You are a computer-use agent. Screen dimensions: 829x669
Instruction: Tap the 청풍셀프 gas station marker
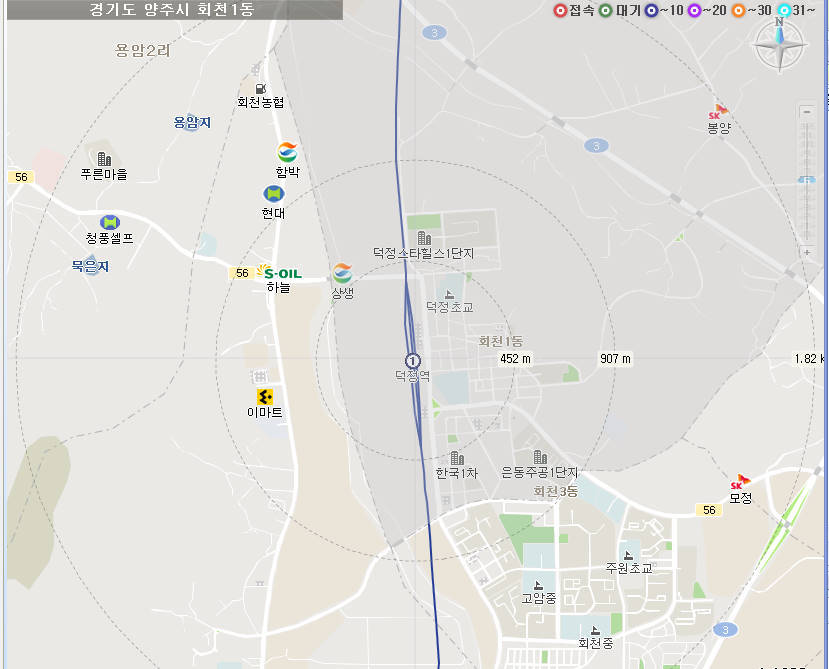click(109, 222)
